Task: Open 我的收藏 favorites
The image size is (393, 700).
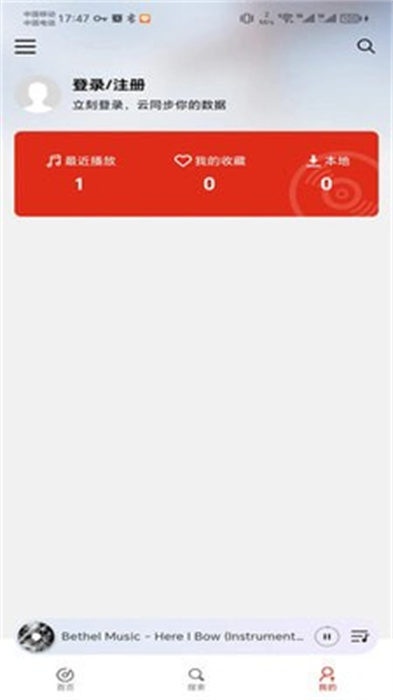Action: 209,173
